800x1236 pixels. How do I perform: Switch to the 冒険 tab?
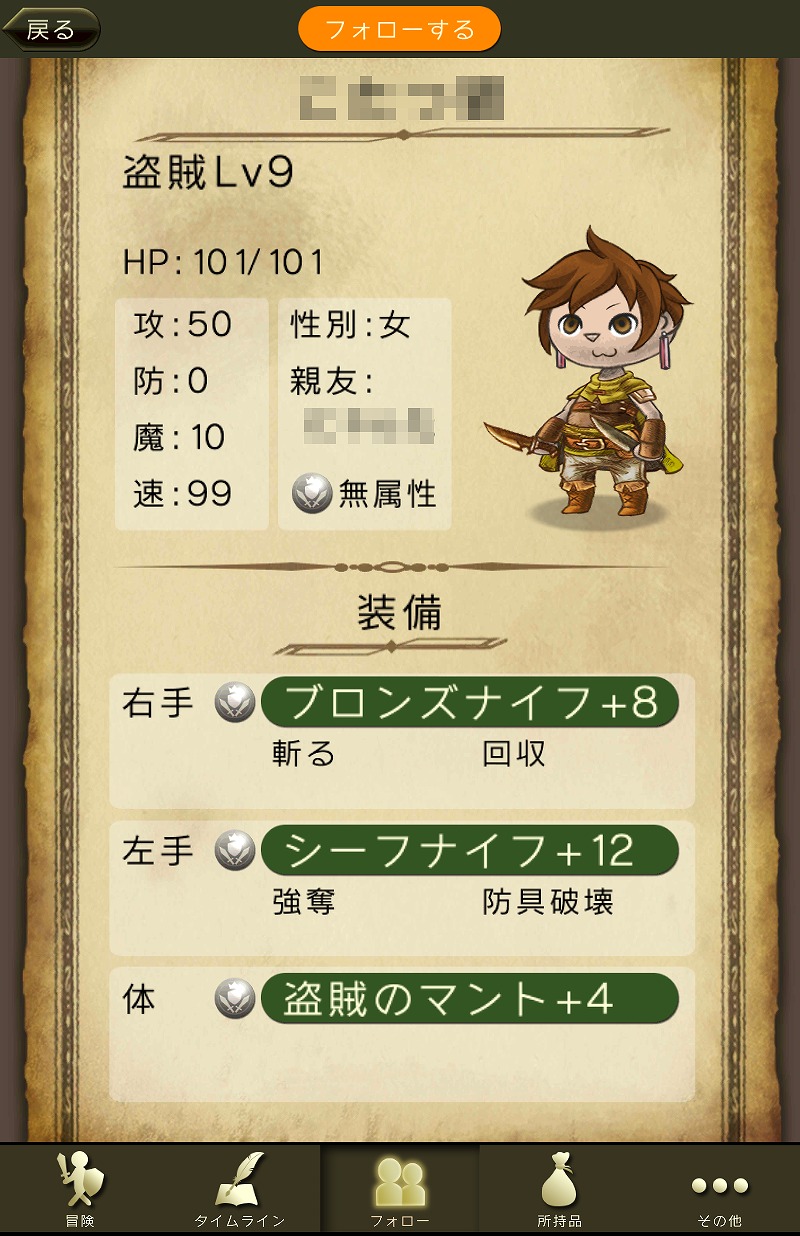coord(80,1190)
